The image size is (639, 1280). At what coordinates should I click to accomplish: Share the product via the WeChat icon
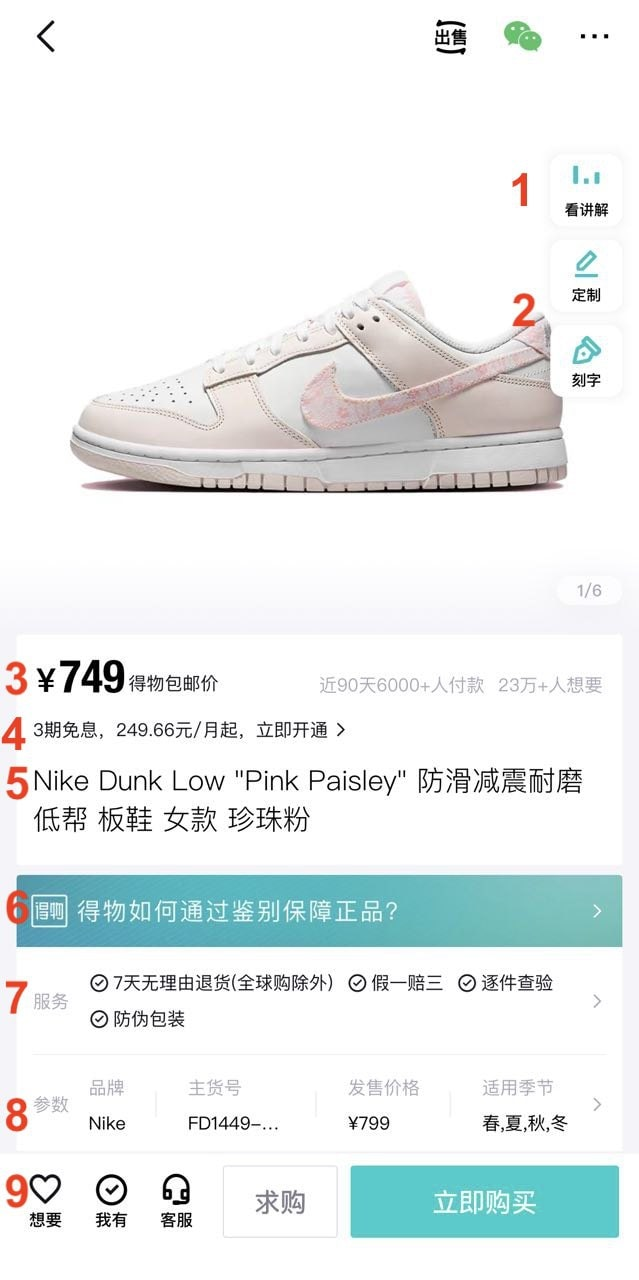[522, 37]
